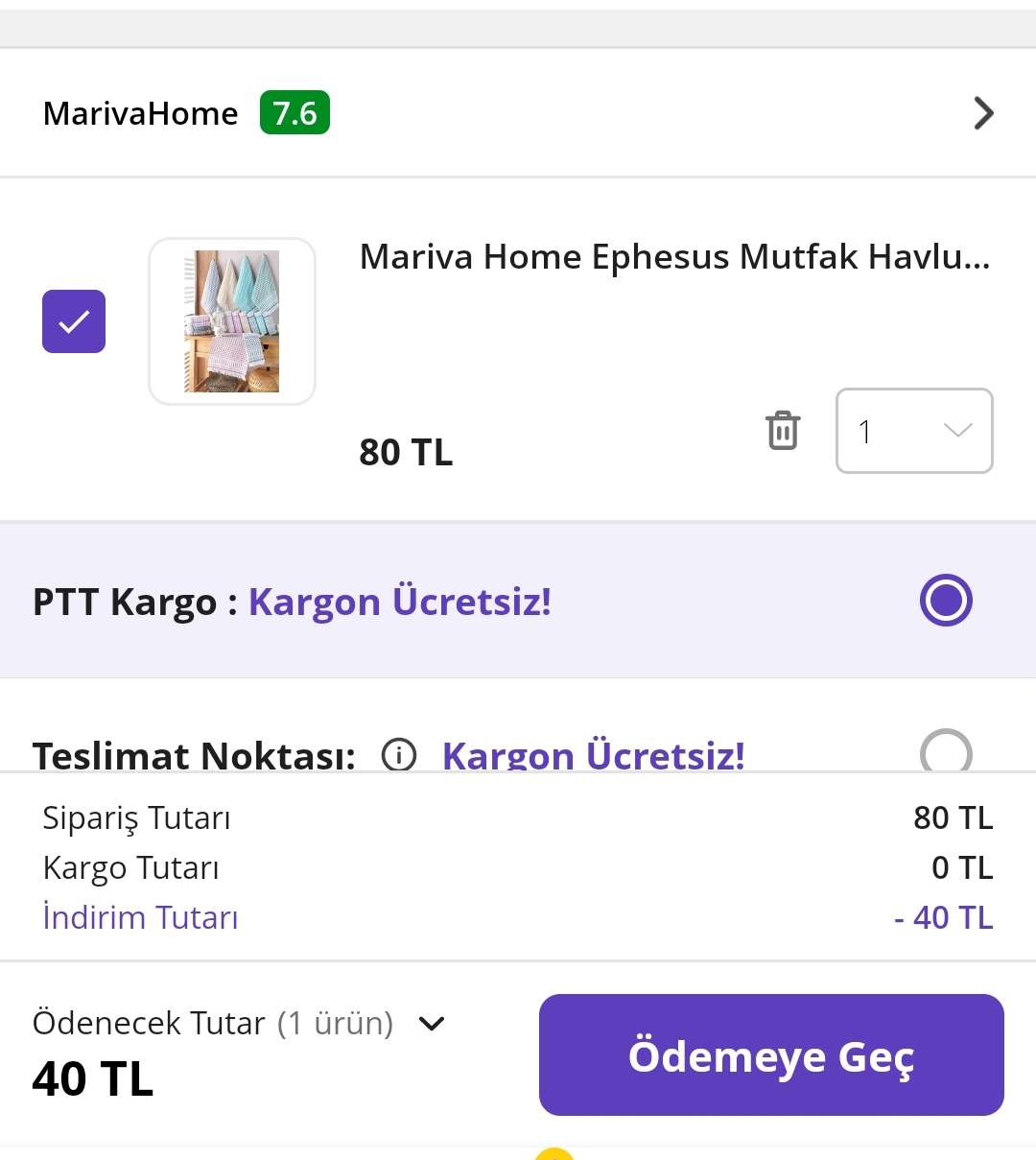Delete the item with the trash icon

click(783, 430)
